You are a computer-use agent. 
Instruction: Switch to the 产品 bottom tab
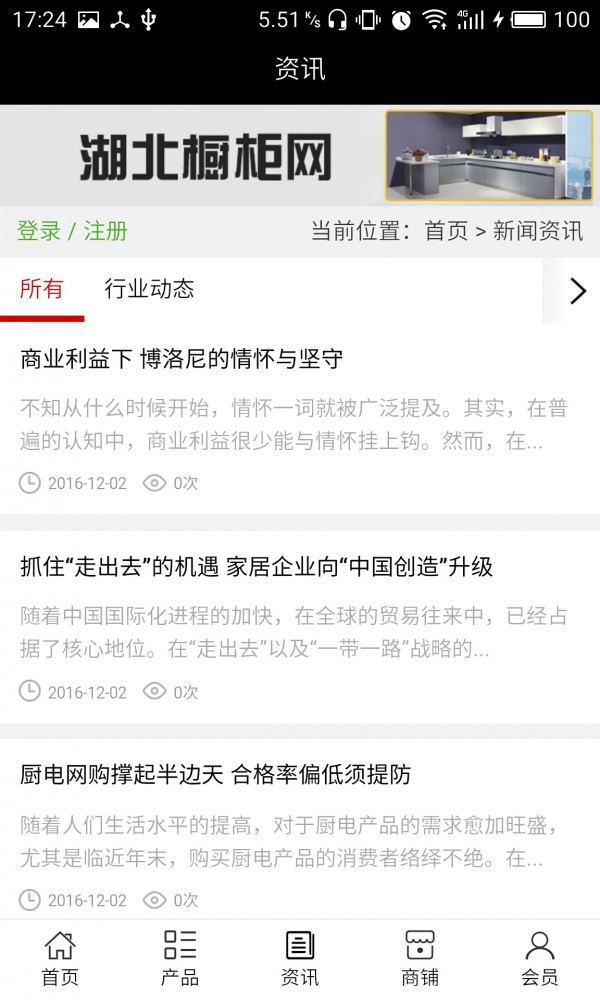(x=180, y=958)
